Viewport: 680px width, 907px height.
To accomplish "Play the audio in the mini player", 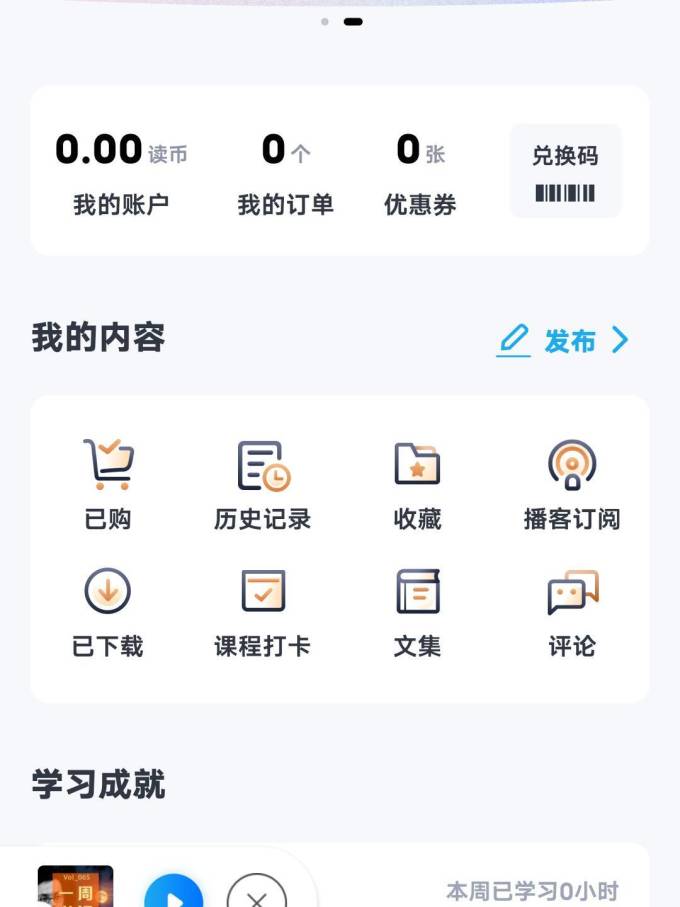I will [174, 893].
